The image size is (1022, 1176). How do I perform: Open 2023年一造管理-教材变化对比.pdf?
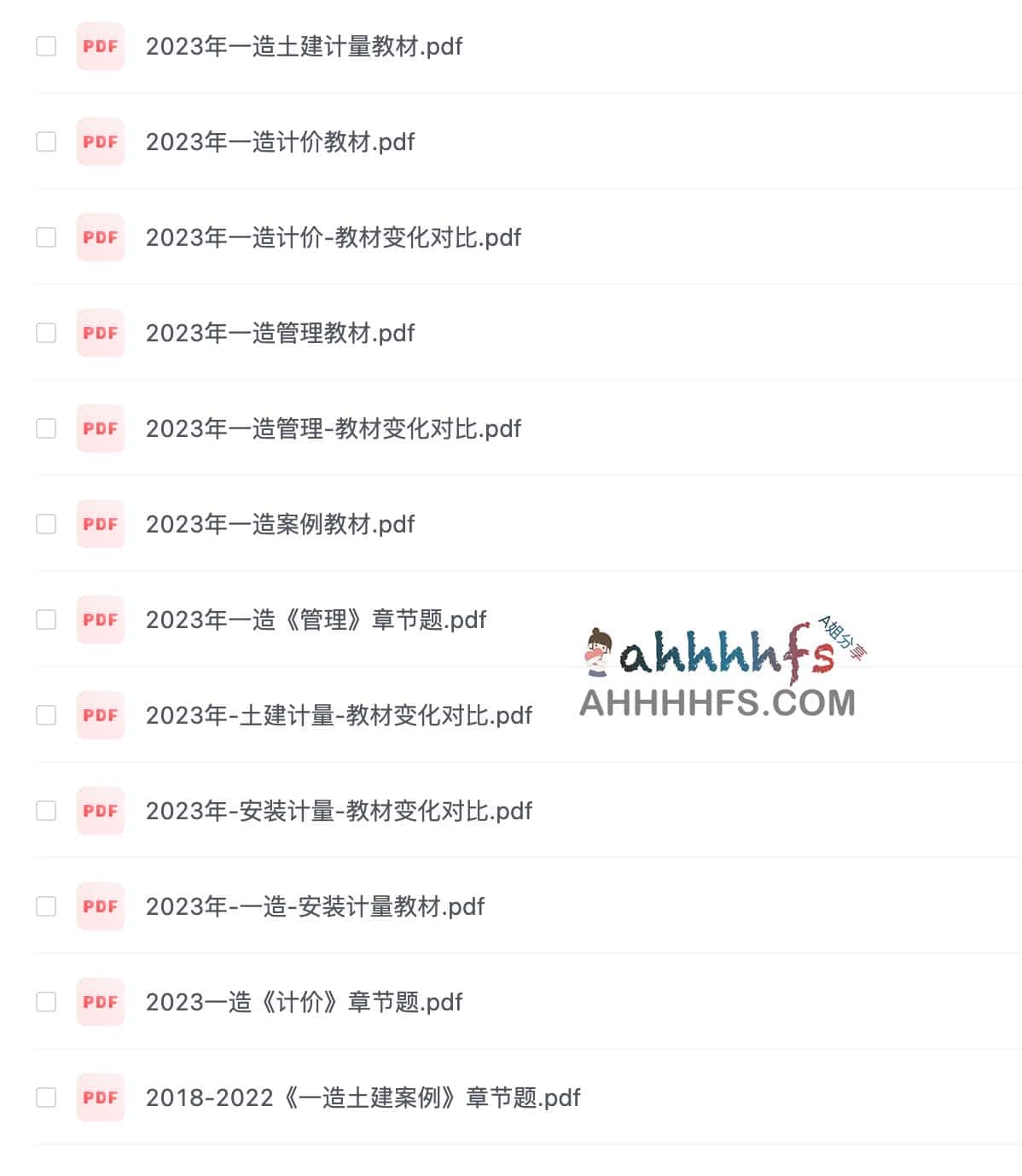[333, 428]
